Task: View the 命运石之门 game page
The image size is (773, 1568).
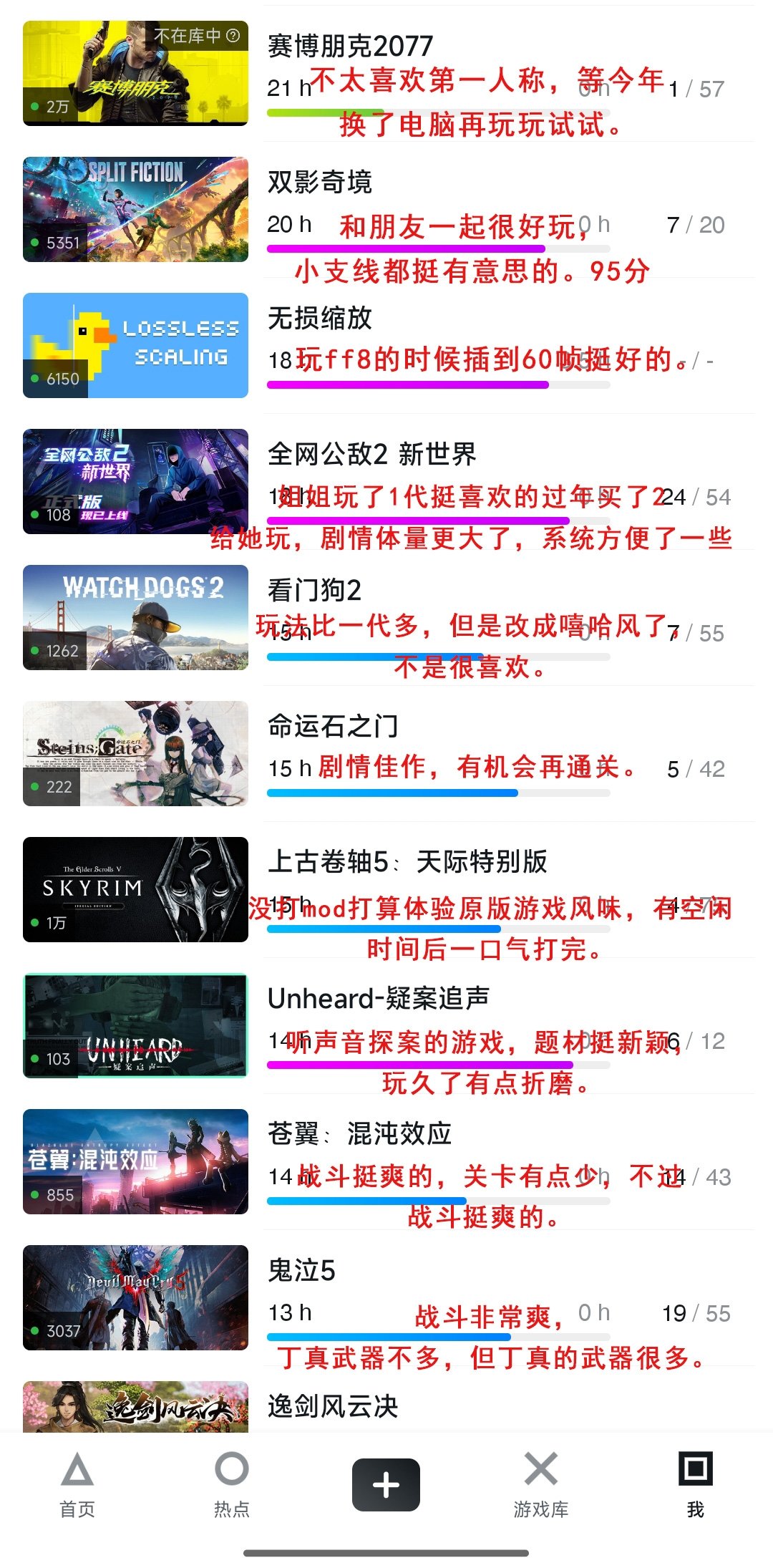Action: point(333,727)
